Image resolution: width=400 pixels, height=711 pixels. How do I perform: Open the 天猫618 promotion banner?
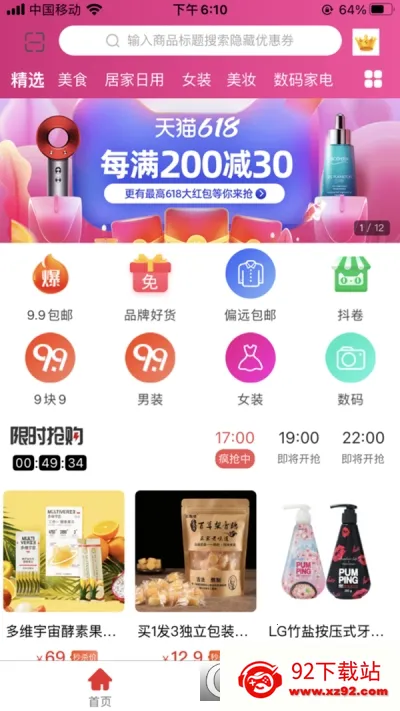(x=200, y=170)
